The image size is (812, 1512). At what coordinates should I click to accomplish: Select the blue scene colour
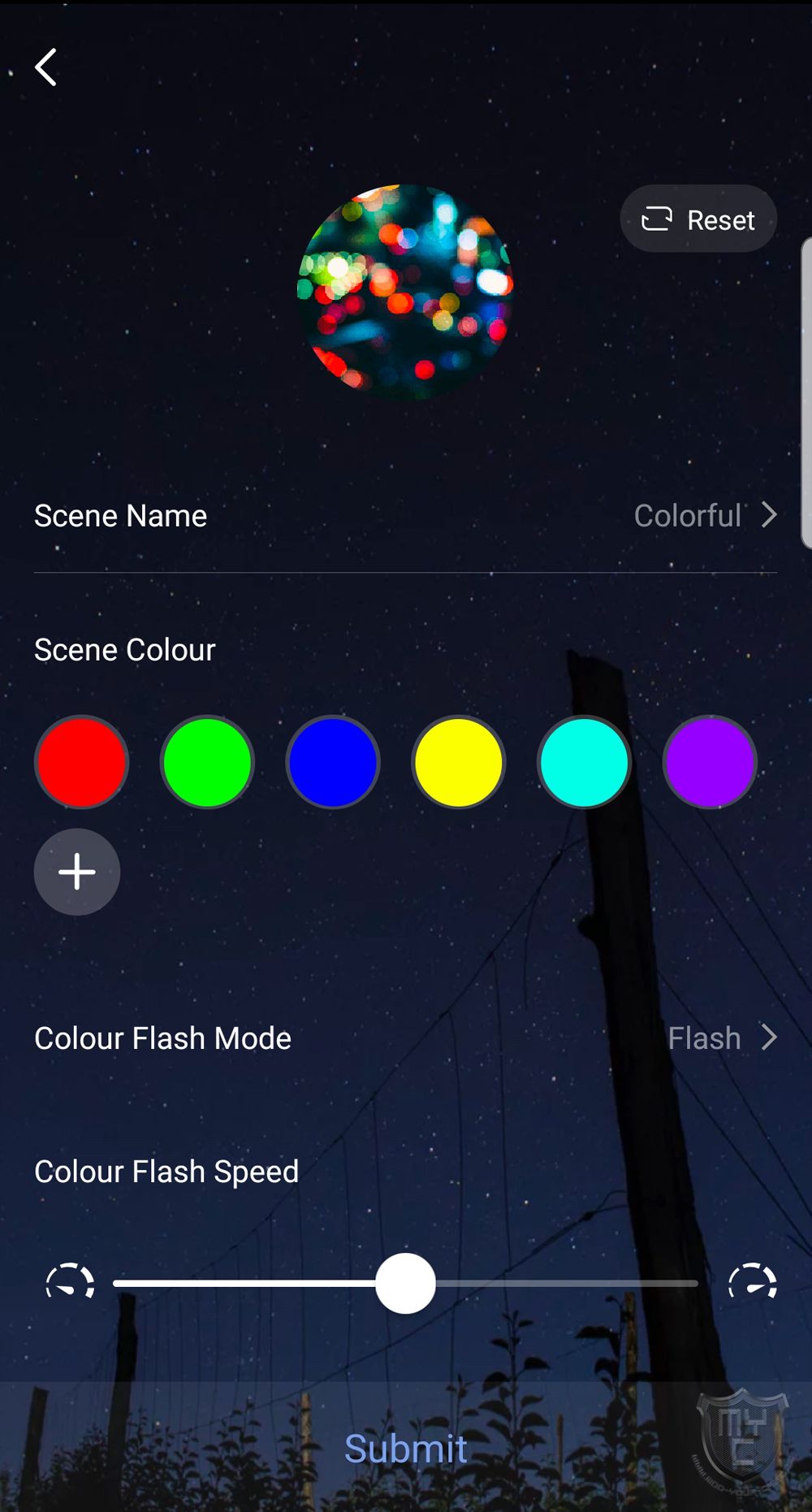(333, 762)
